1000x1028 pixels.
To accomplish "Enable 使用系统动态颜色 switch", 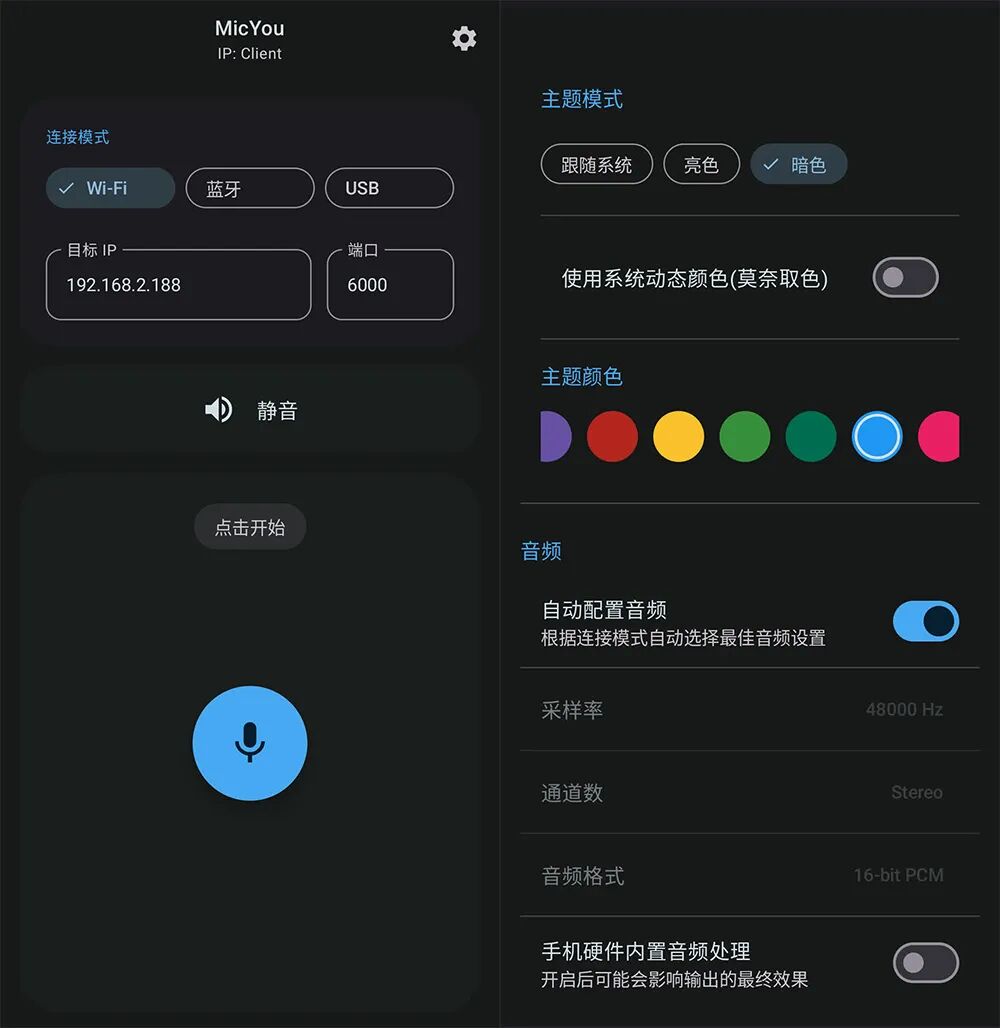I will tap(905, 278).
